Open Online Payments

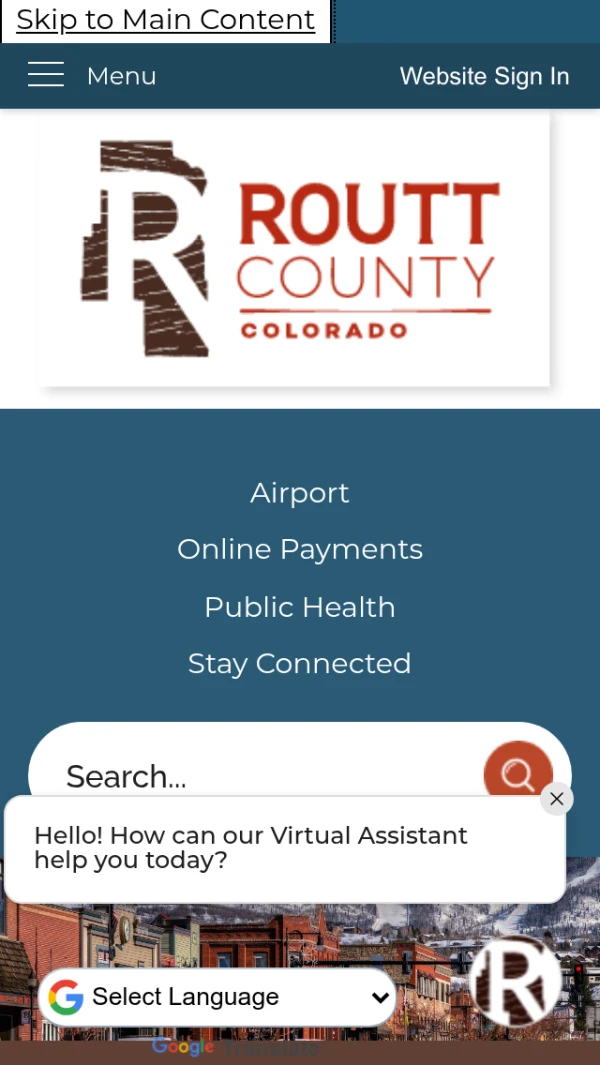point(299,549)
